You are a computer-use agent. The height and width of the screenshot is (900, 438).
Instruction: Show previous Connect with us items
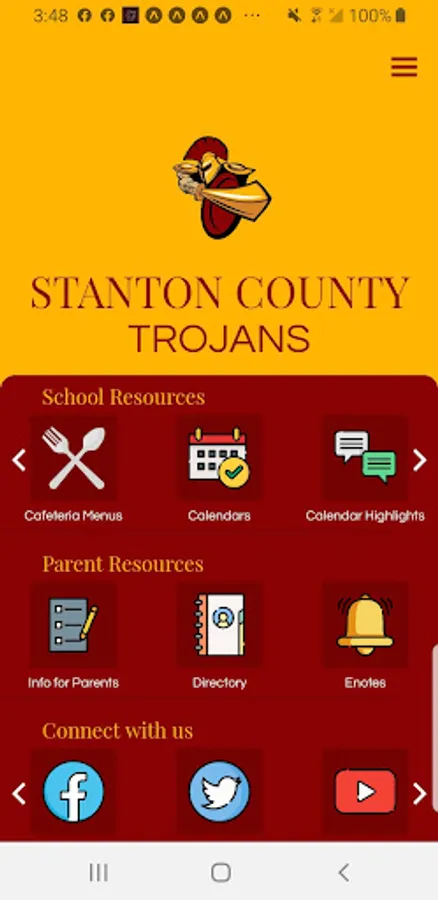coord(19,794)
